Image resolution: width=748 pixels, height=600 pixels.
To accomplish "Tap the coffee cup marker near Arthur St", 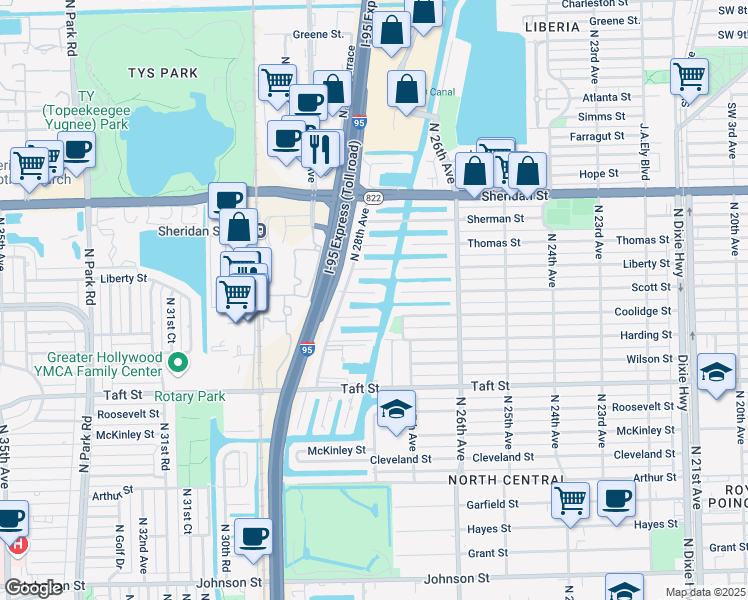I will coord(616,498).
